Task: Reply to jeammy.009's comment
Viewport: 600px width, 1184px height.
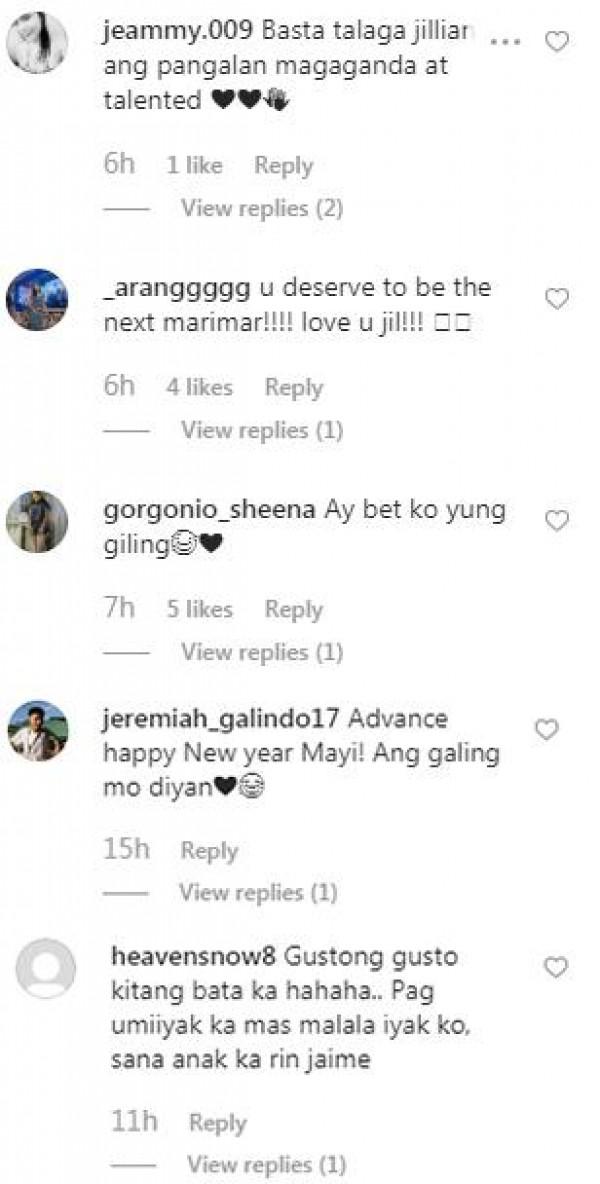Action: point(283,166)
